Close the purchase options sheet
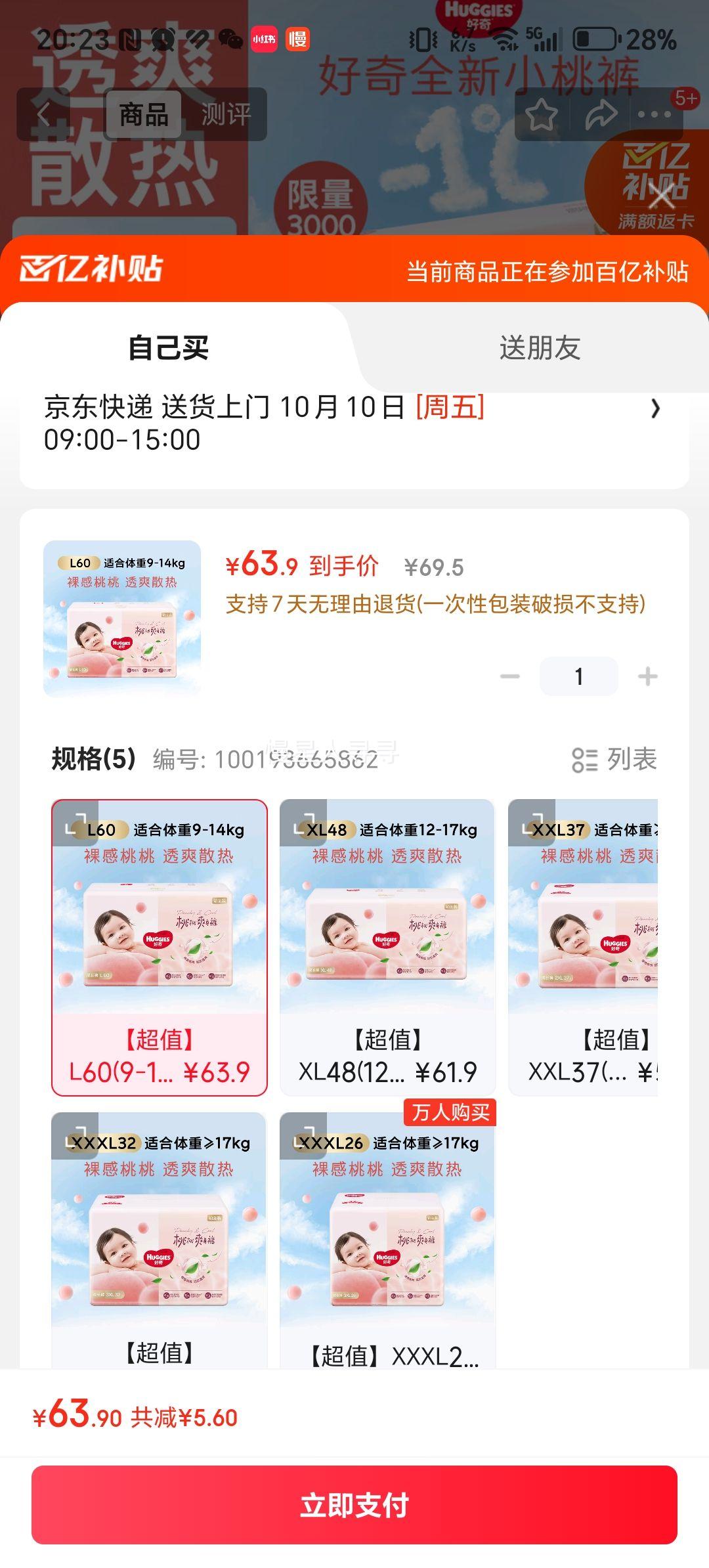Image resolution: width=709 pixels, height=1568 pixels. pyautogui.click(x=660, y=195)
